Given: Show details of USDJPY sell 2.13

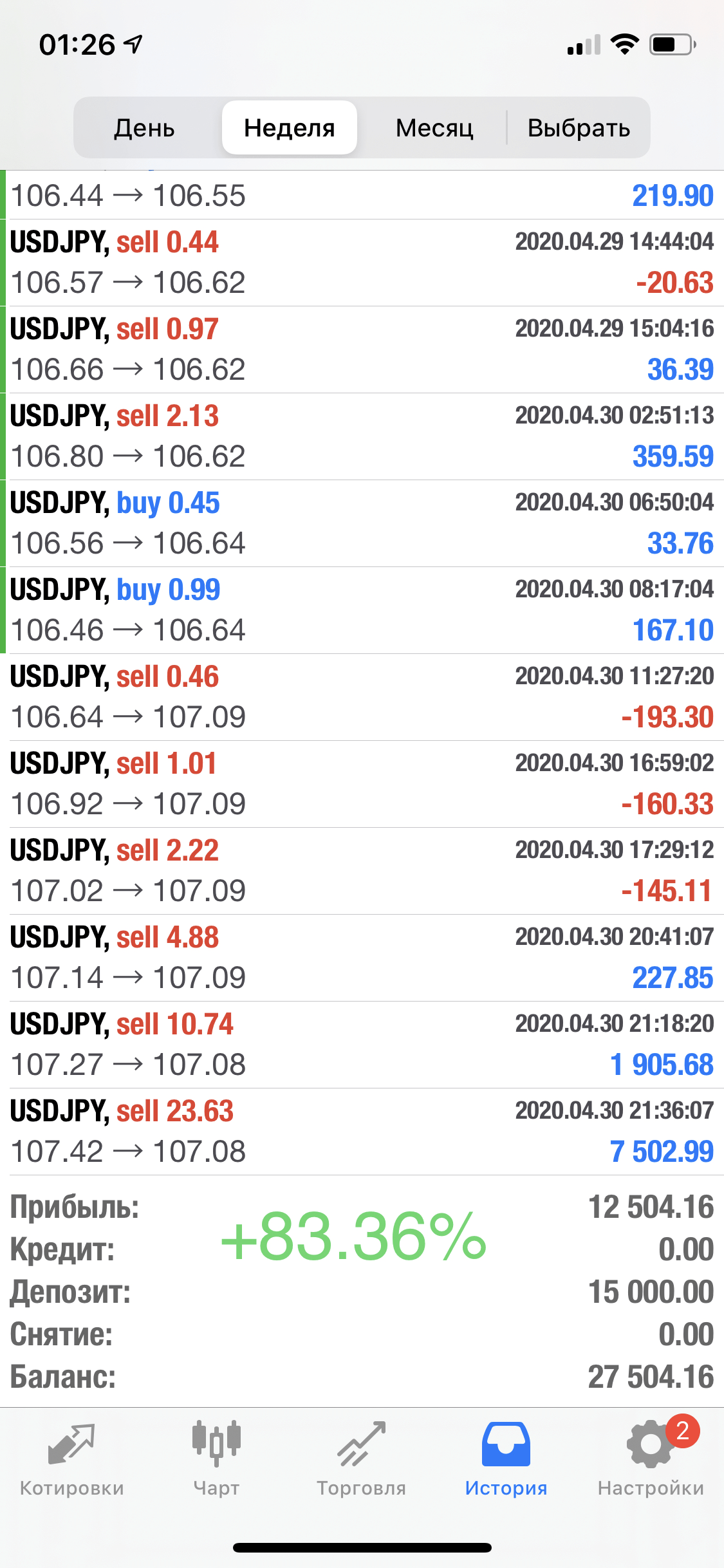Looking at the screenshot, I should [362, 436].
